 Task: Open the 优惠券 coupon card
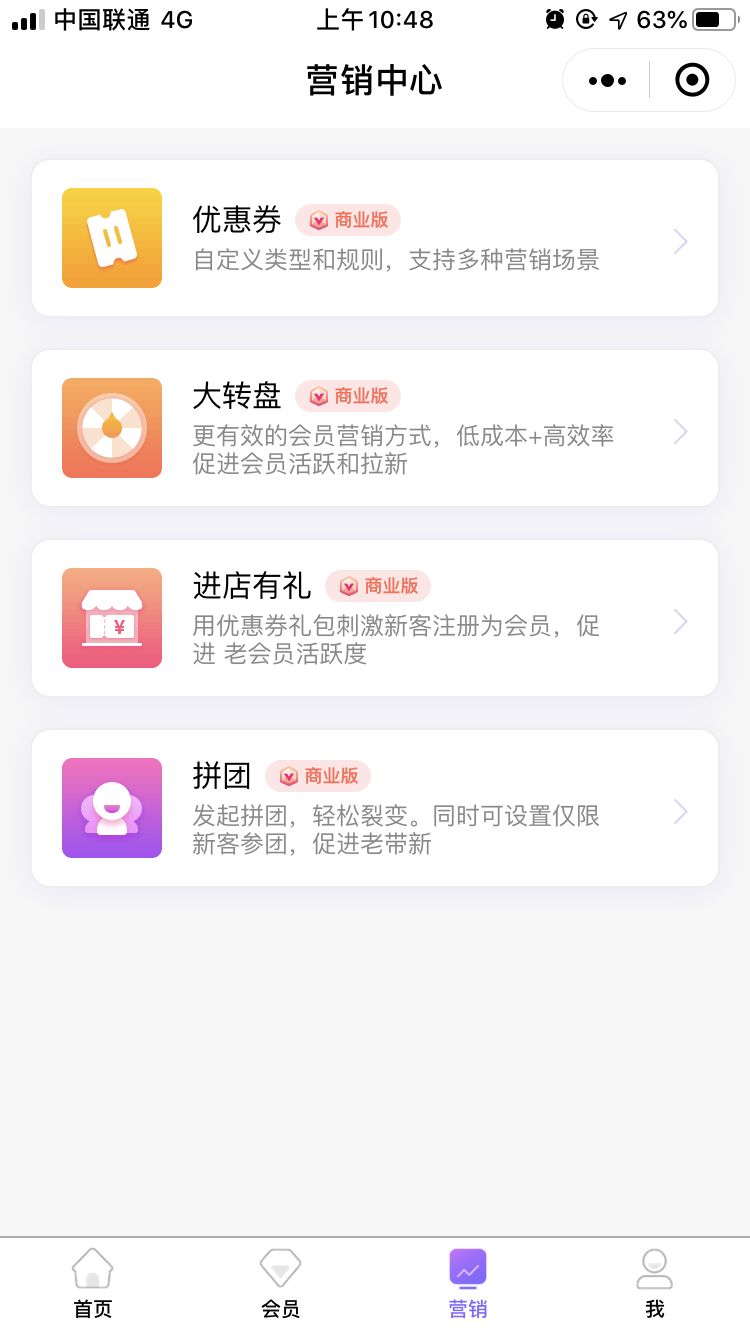pos(375,238)
